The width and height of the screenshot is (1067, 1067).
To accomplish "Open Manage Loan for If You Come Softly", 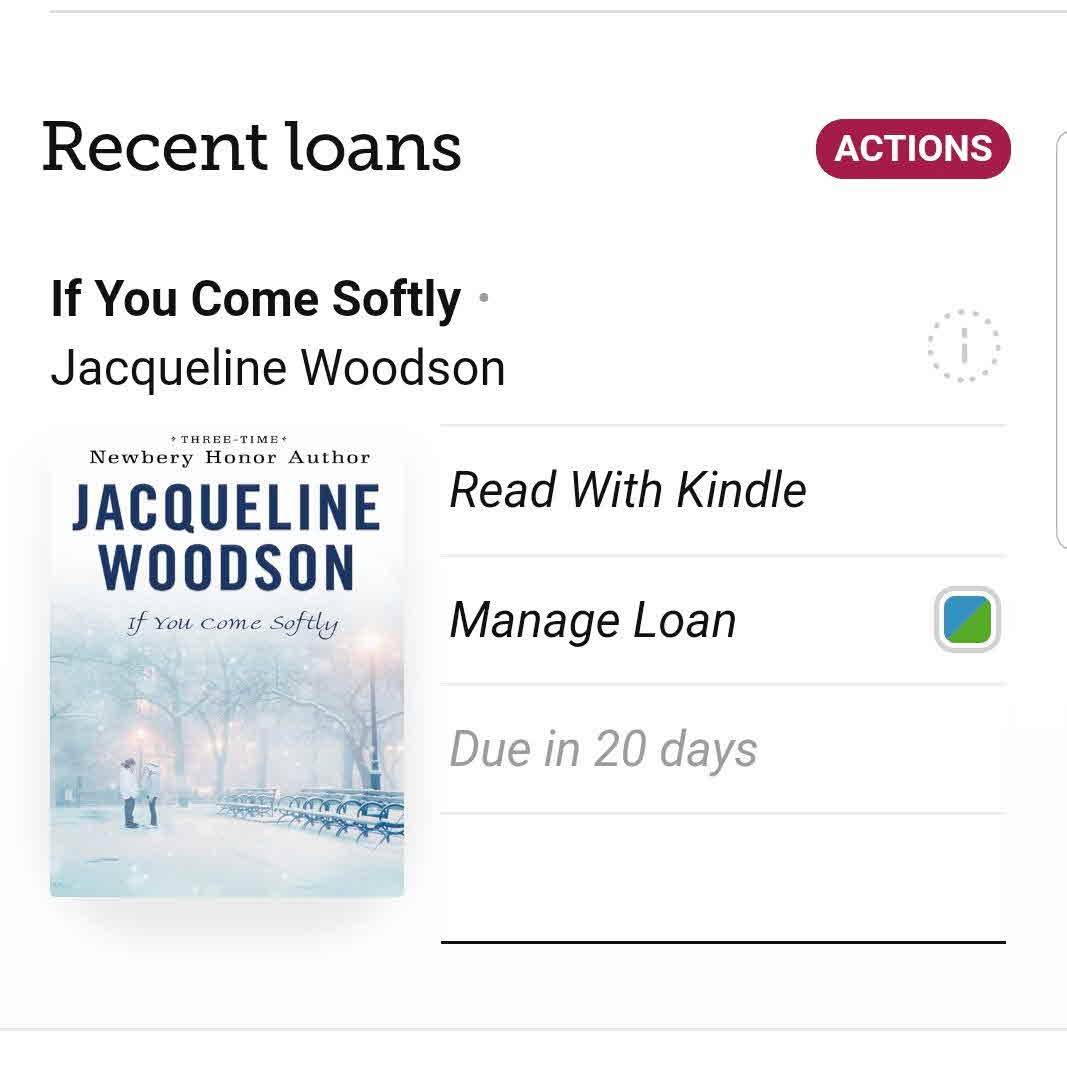I will coord(593,620).
